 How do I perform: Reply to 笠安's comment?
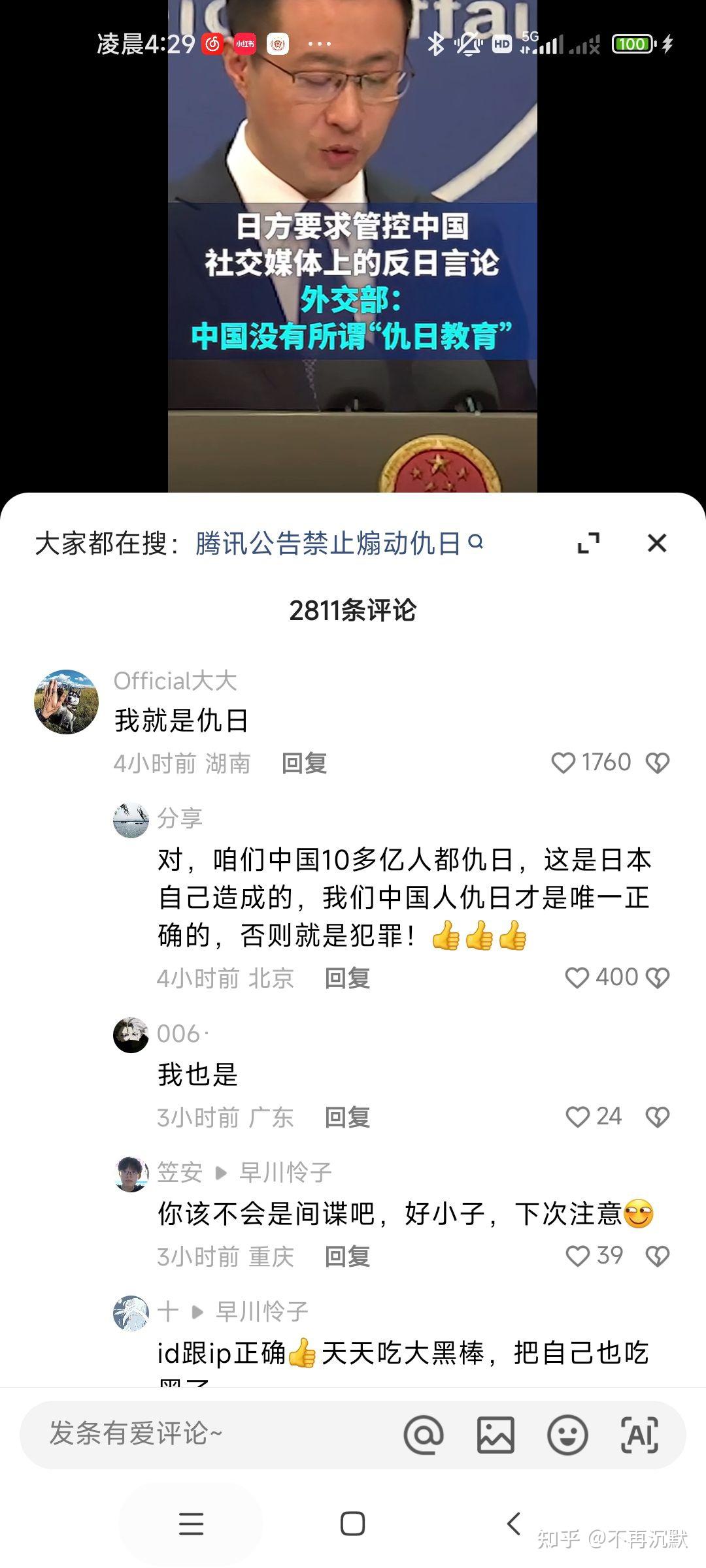pyautogui.click(x=347, y=1256)
